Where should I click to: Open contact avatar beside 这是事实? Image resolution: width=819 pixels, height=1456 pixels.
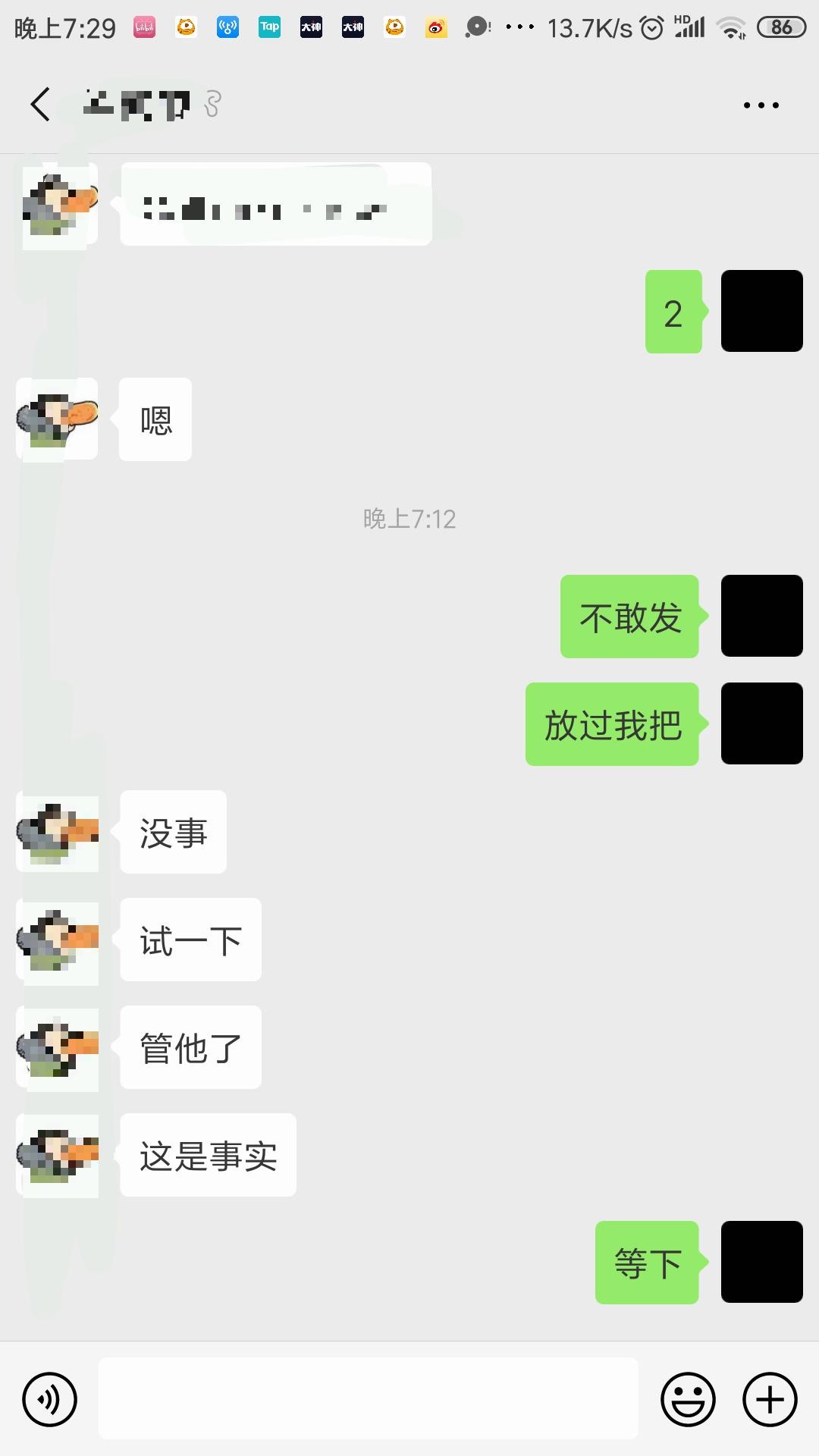(x=58, y=1155)
